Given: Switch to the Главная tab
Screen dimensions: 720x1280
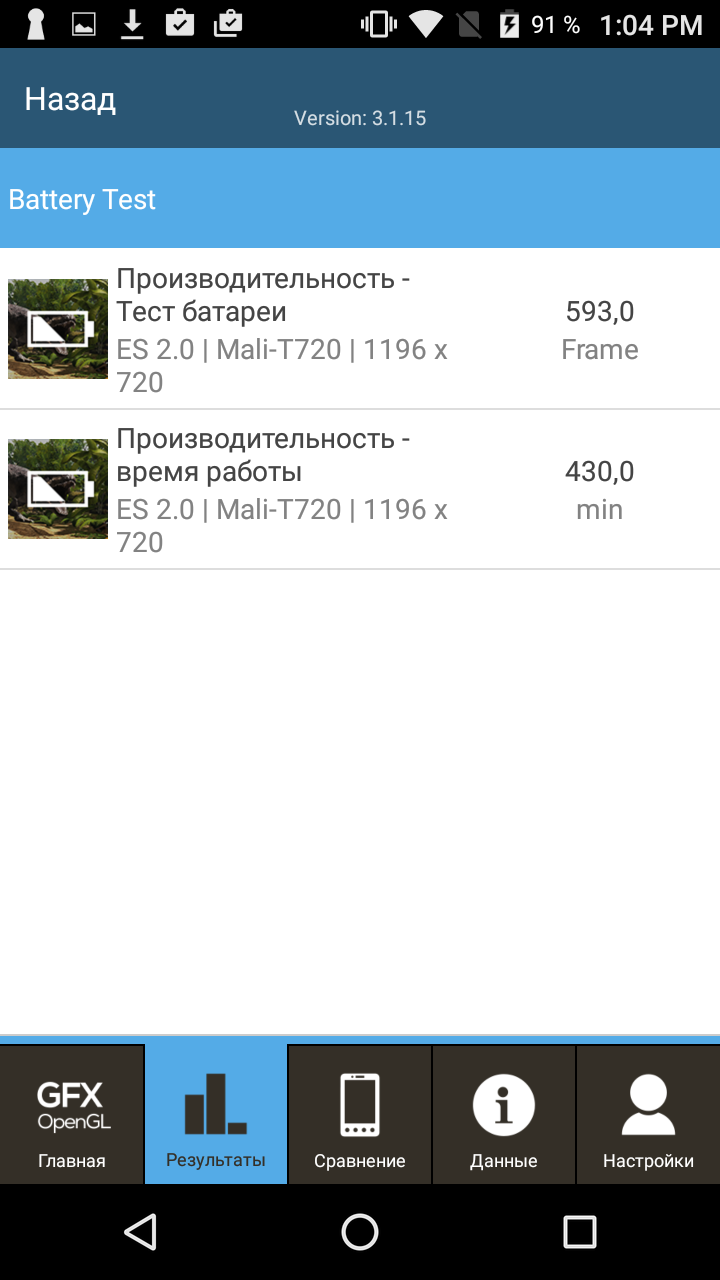Looking at the screenshot, I should pyautogui.click(x=72, y=1115).
